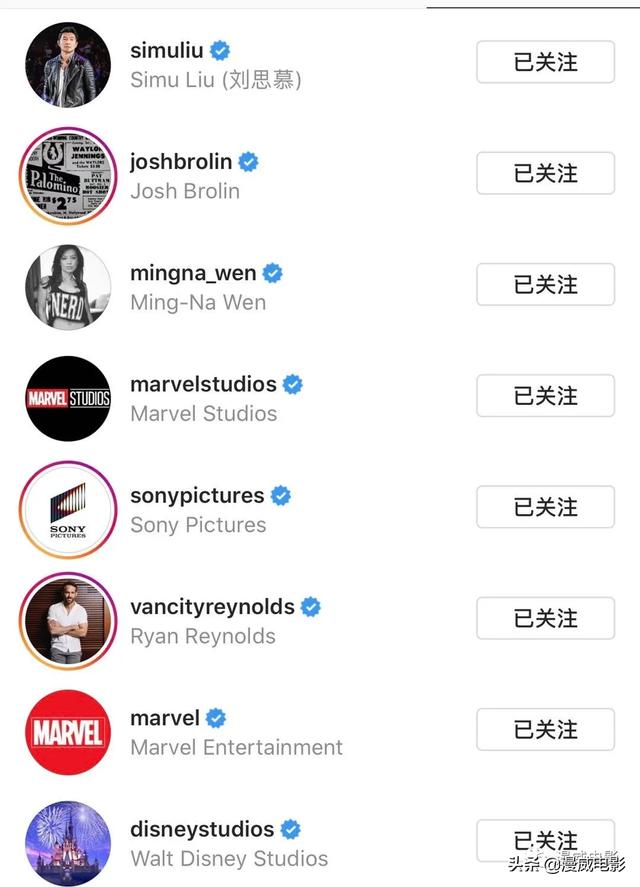Tap 已关注 next to joshbrolin
Image resolution: width=640 pixels, height=887 pixels.
[x=545, y=173]
